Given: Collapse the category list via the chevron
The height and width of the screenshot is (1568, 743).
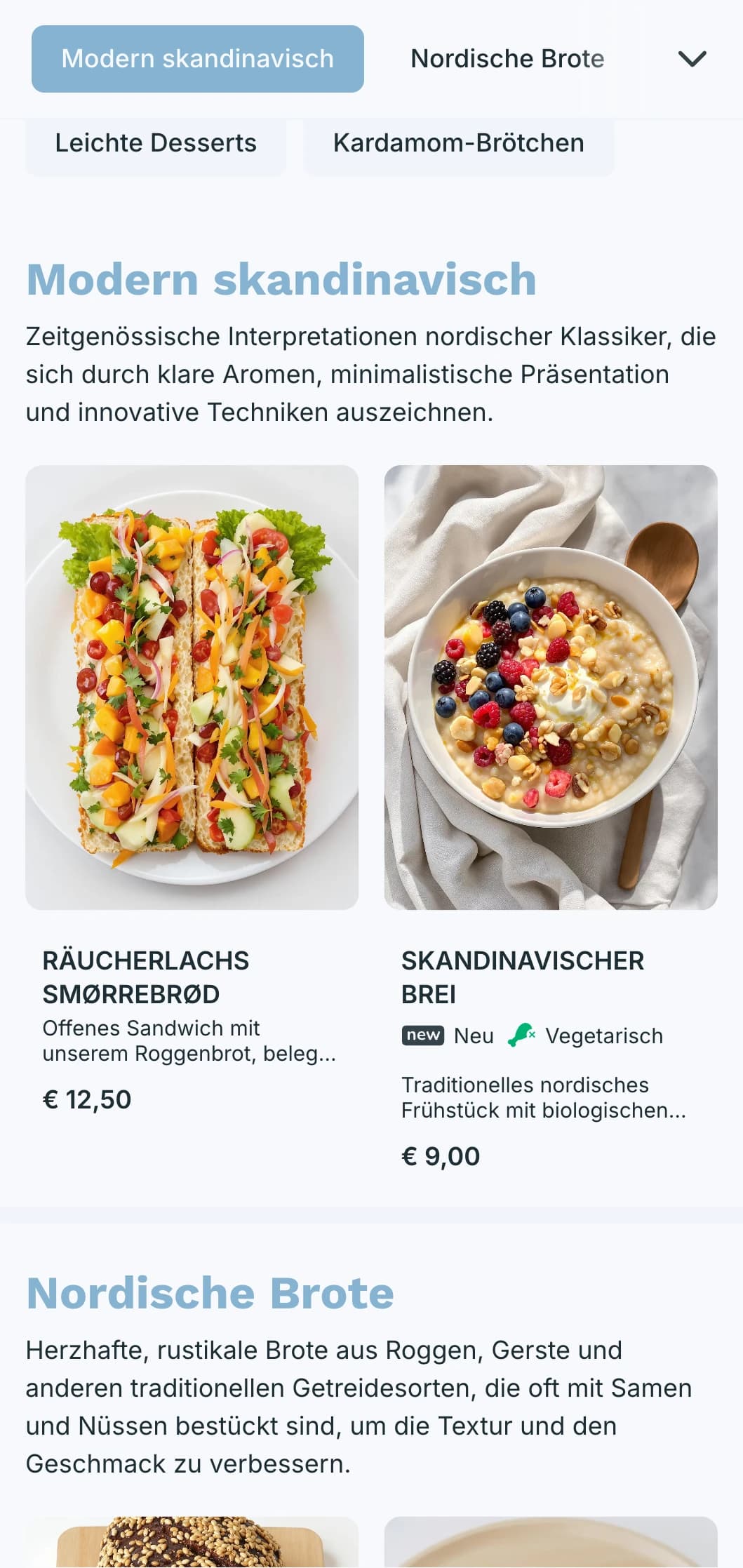Looking at the screenshot, I should click(x=693, y=59).
